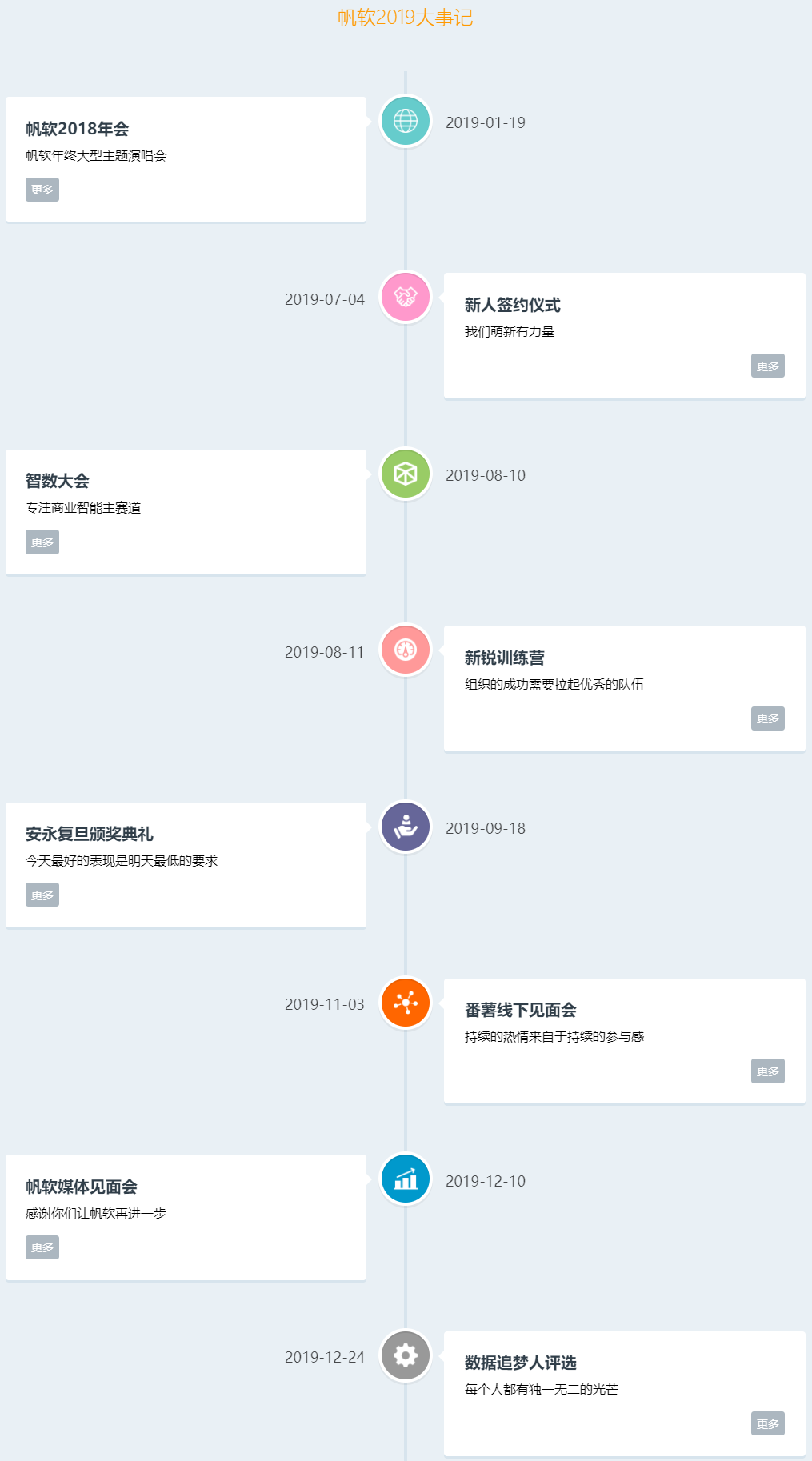Select the blue chart marker for 2019-12-10
This screenshot has width=812, height=1461.
(406, 1179)
